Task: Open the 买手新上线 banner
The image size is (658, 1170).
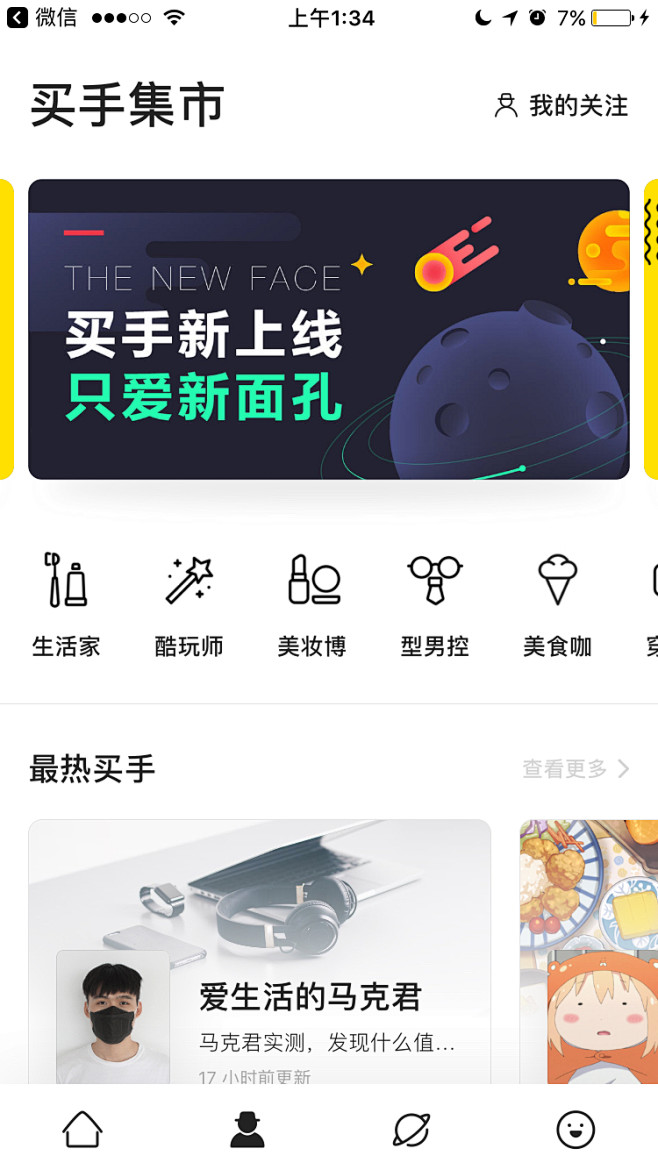Action: [x=328, y=329]
